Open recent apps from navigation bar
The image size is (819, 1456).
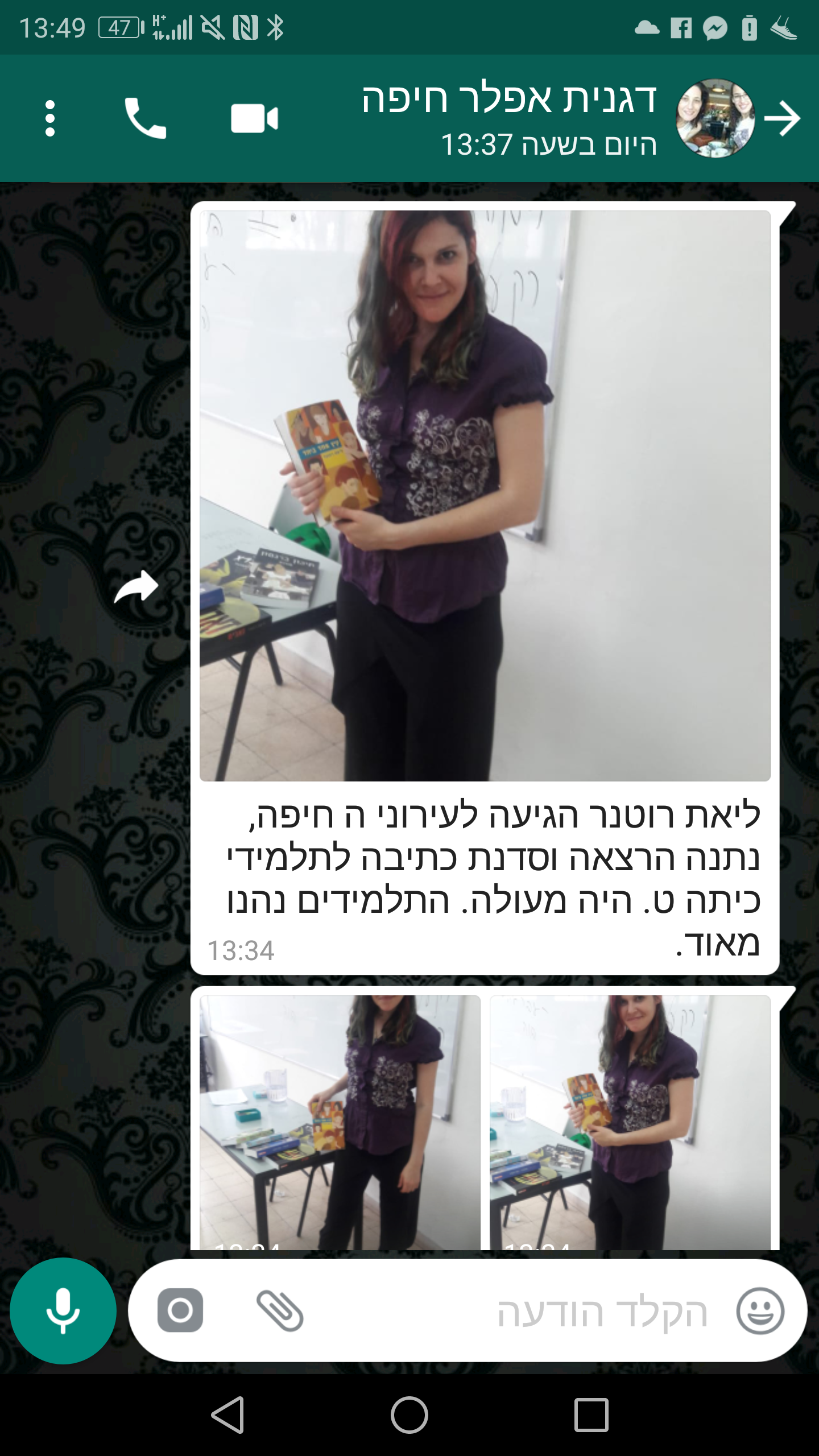[x=591, y=1414]
